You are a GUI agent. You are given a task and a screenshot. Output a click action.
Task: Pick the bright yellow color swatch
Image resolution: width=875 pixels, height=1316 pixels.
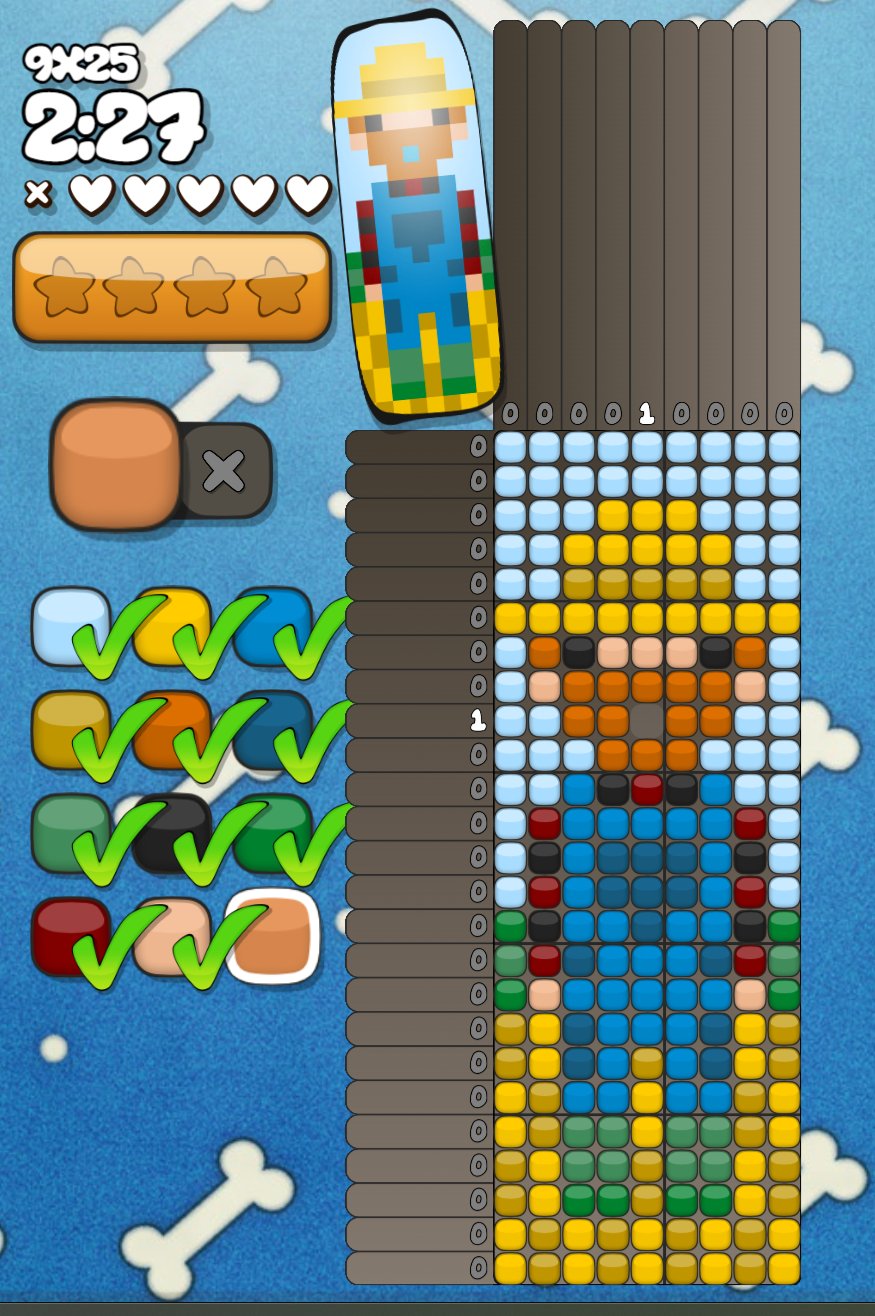click(172, 625)
